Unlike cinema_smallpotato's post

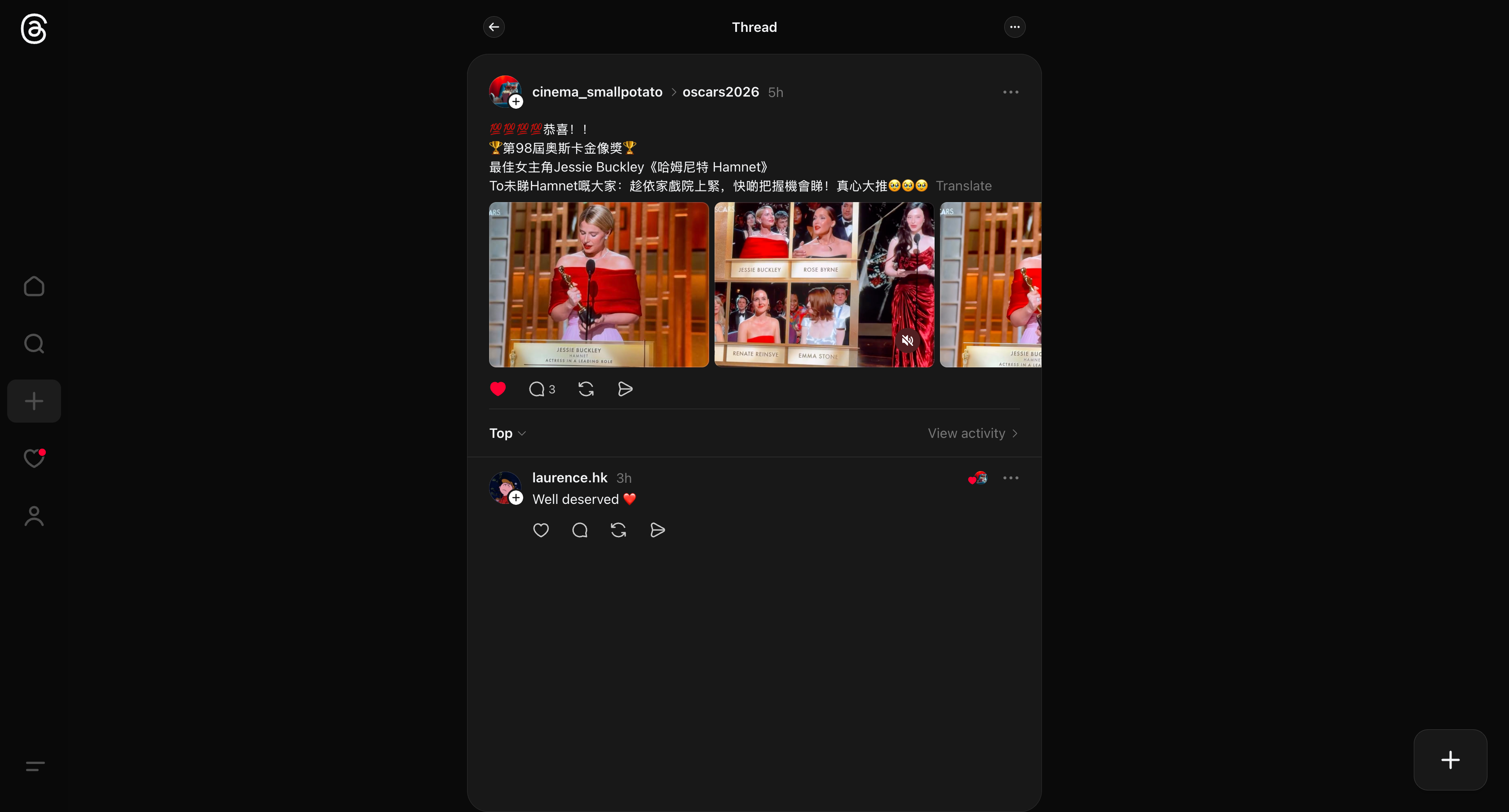pyautogui.click(x=498, y=389)
